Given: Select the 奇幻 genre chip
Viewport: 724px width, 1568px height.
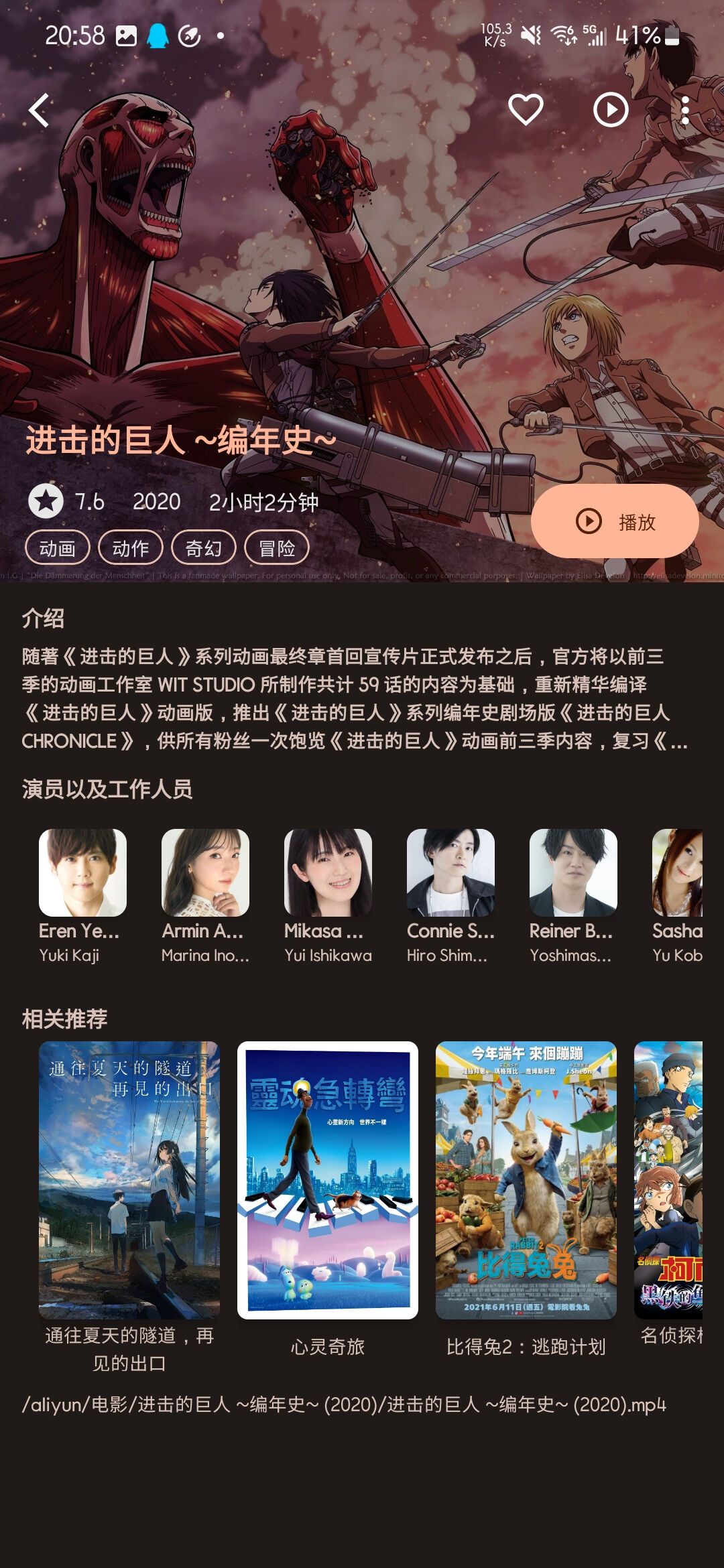Looking at the screenshot, I should pyautogui.click(x=204, y=548).
